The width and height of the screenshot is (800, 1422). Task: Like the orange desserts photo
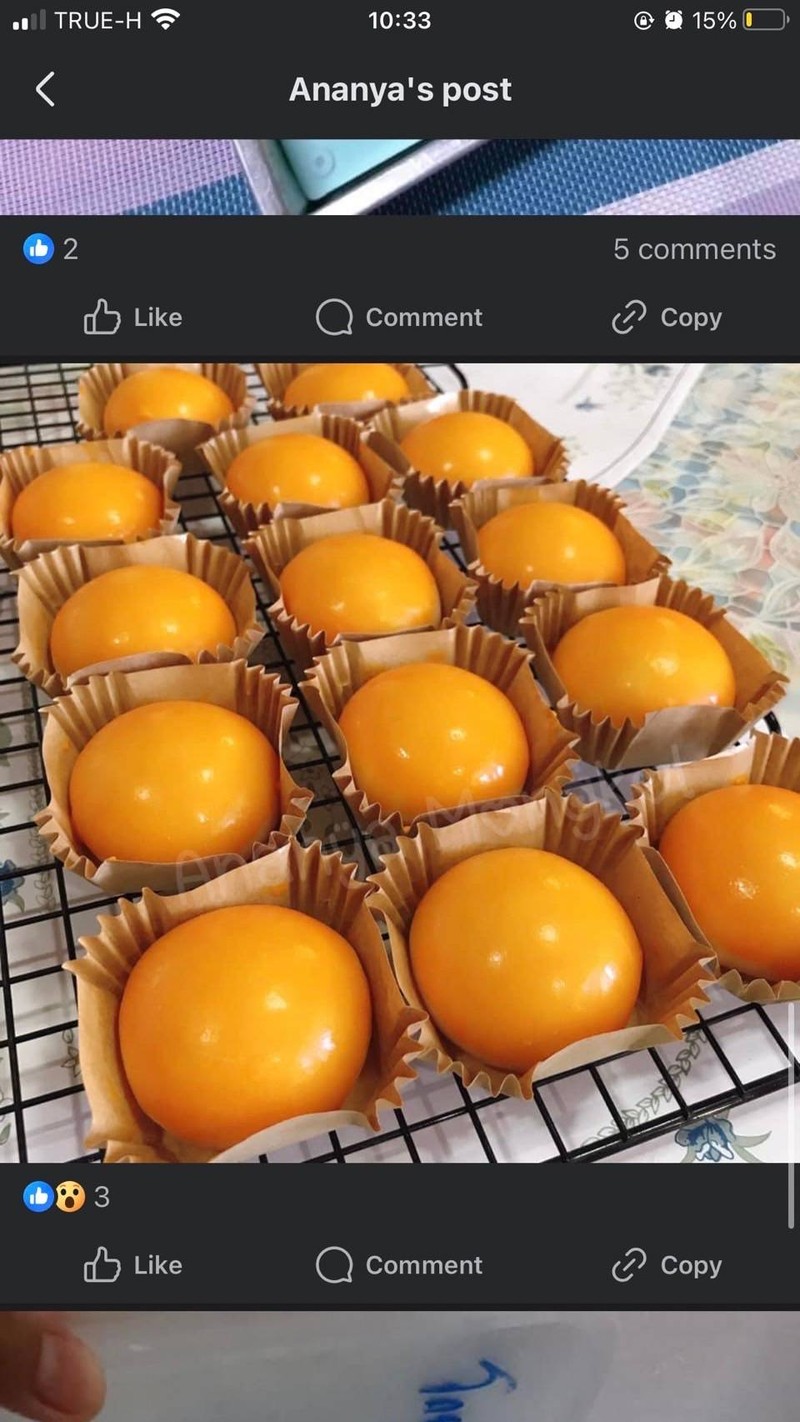(133, 1266)
